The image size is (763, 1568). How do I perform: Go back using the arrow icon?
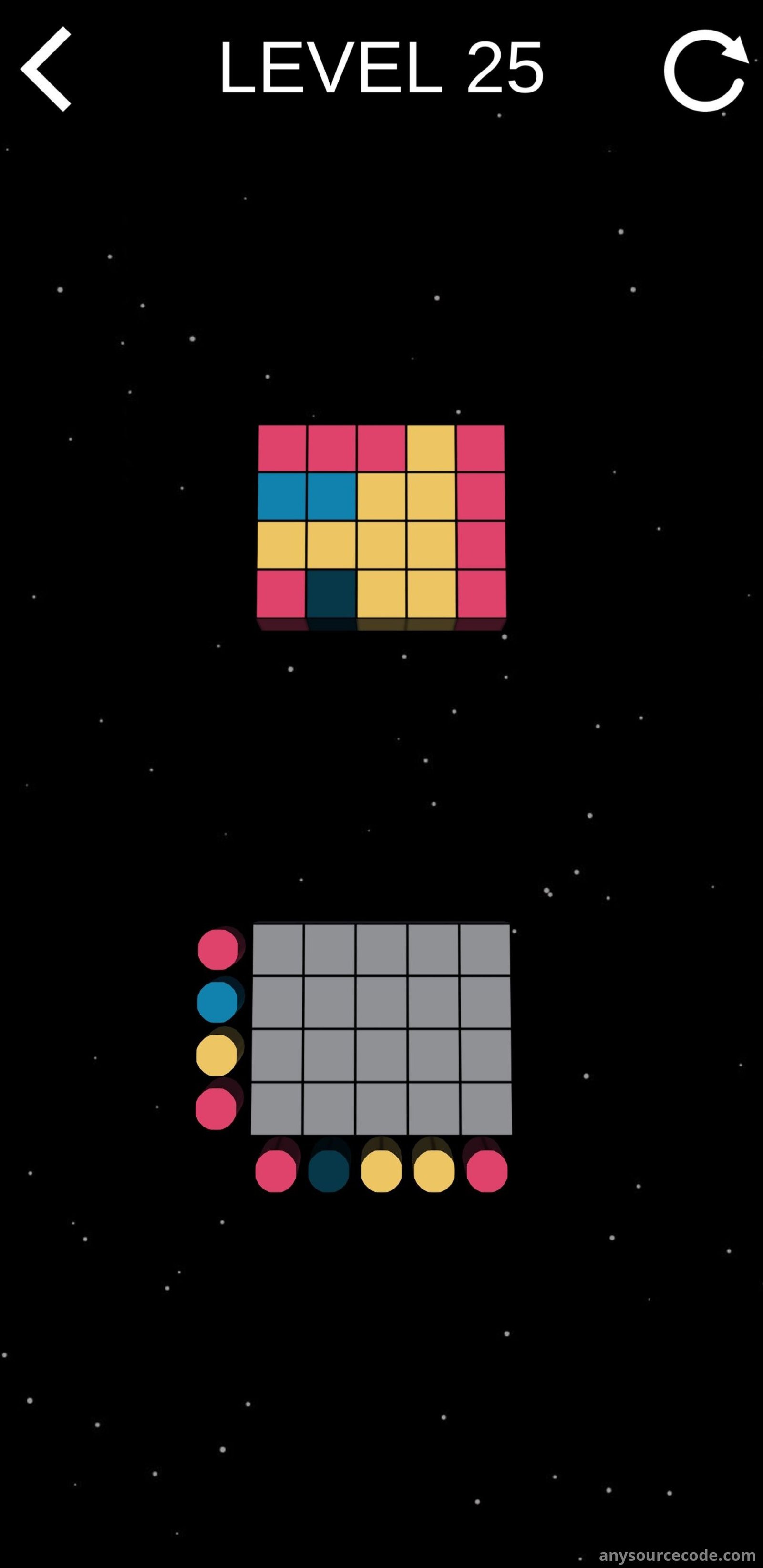pos(47,69)
